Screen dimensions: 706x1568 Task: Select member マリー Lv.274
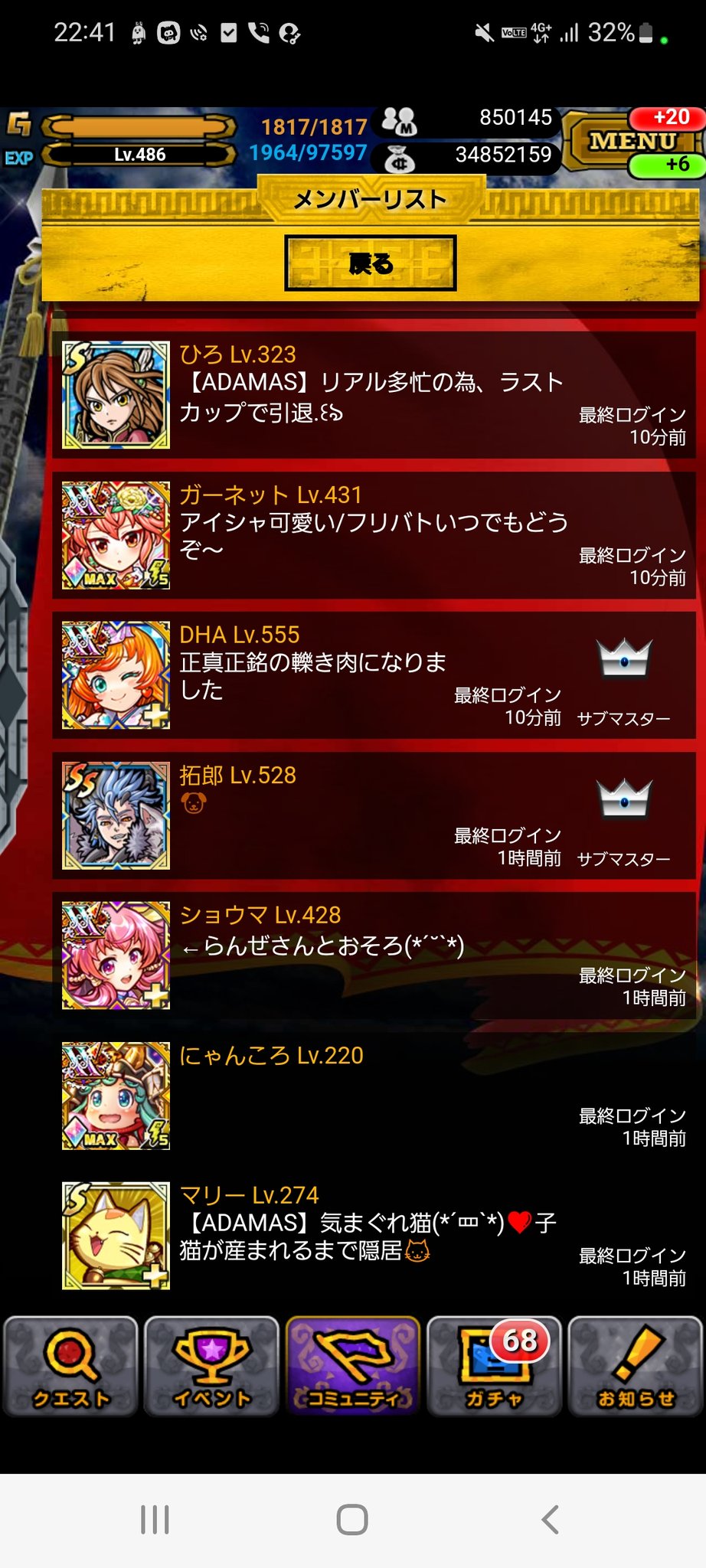tap(374, 1236)
